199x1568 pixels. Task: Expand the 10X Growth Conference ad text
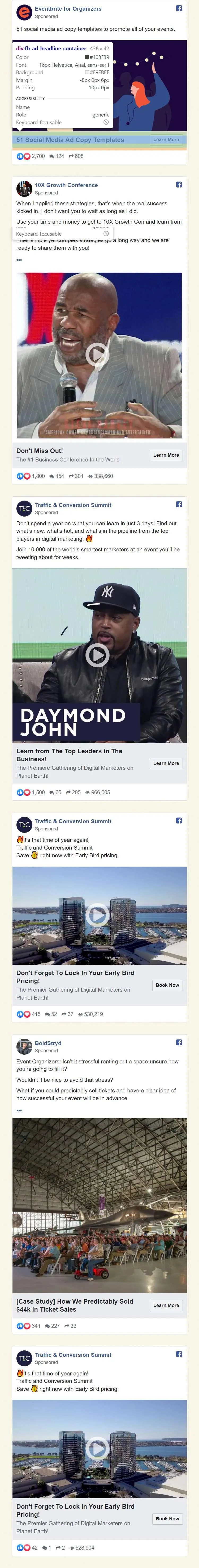pos(19,260)
